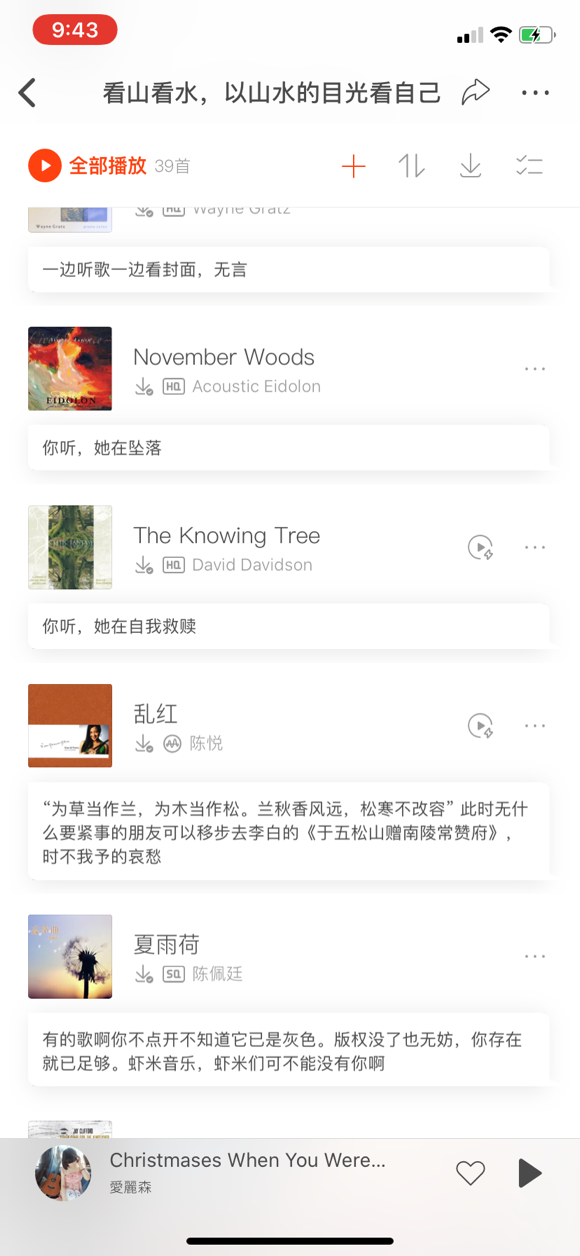
Task: Open the sort order option
Action: 412,167
